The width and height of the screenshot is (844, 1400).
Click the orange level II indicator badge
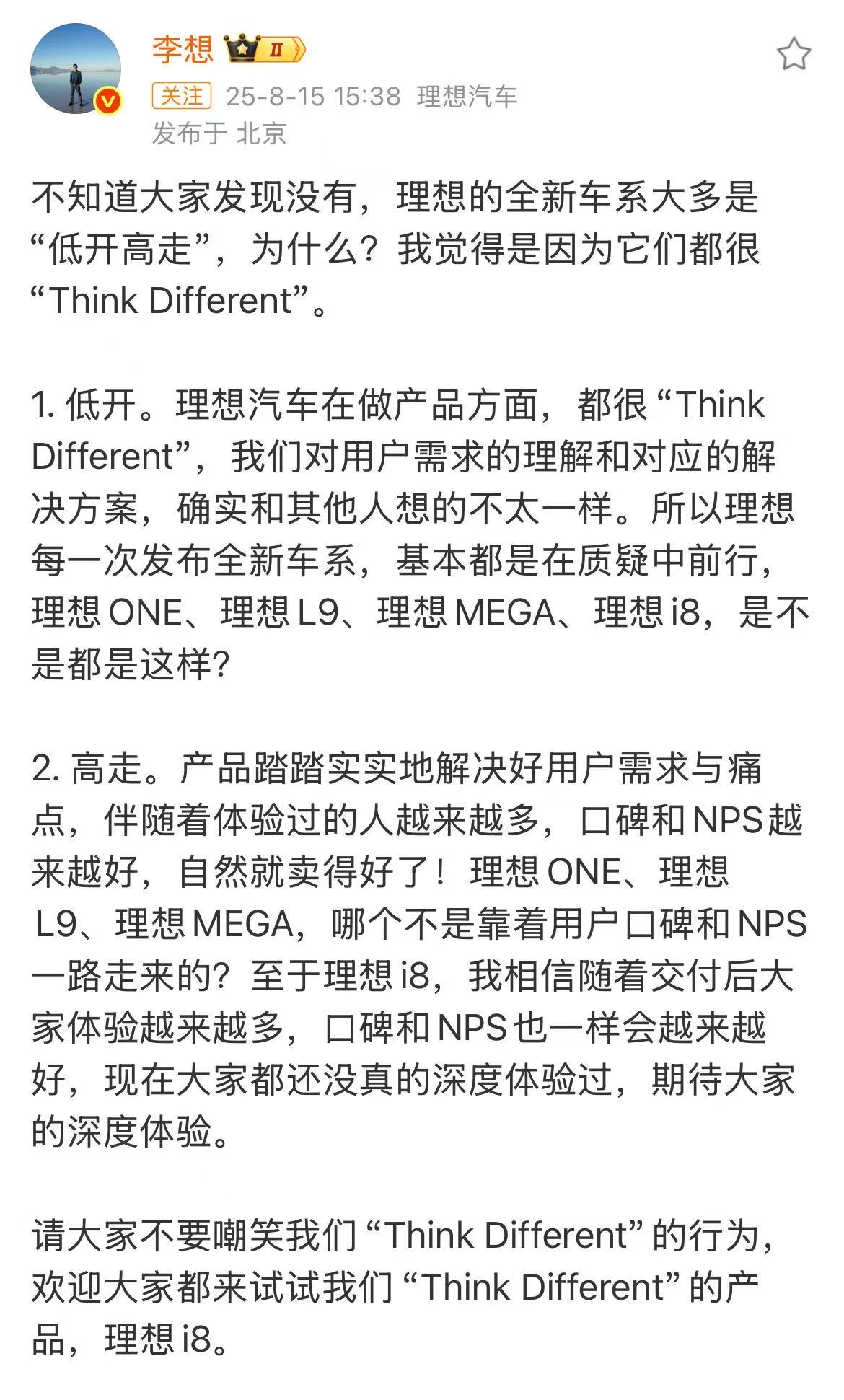point(276,49)
